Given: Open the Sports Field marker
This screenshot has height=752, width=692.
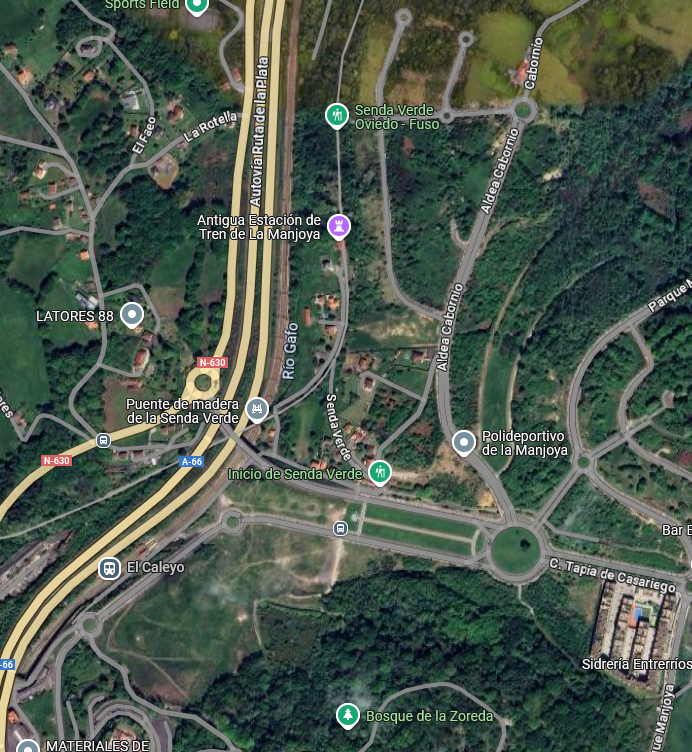Looking at the screenshot, I should pyautogui.click(x=197, y=5).
